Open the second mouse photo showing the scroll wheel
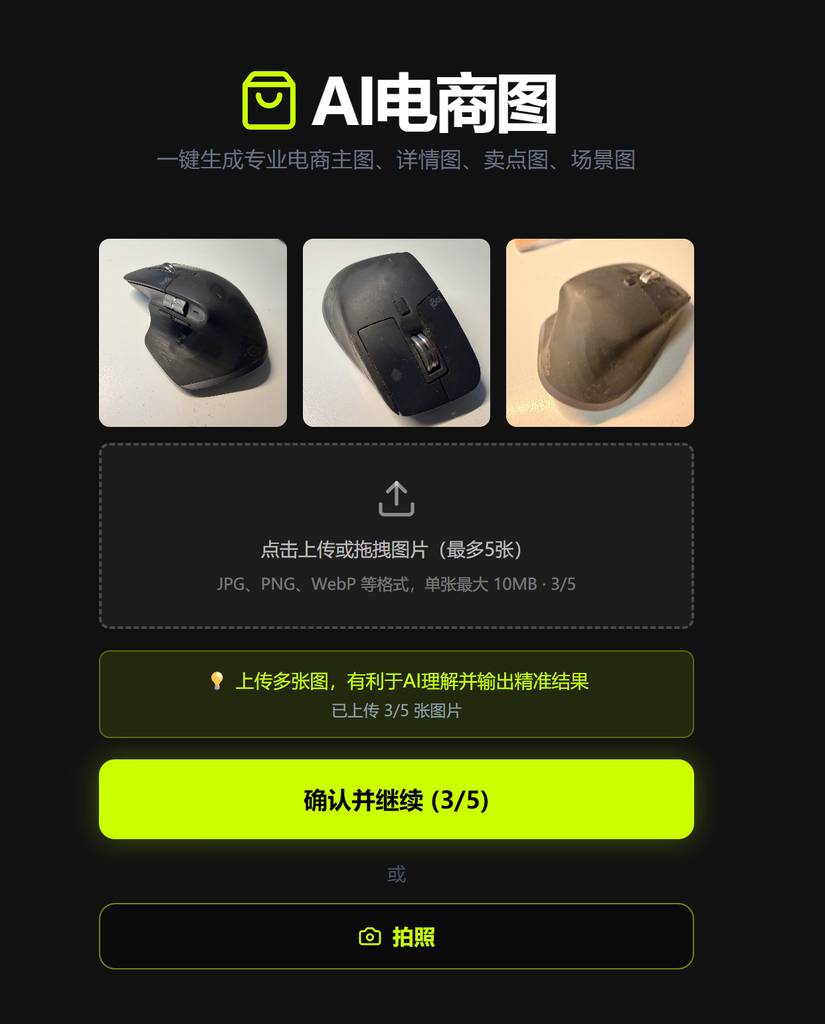 pos(396,333)
